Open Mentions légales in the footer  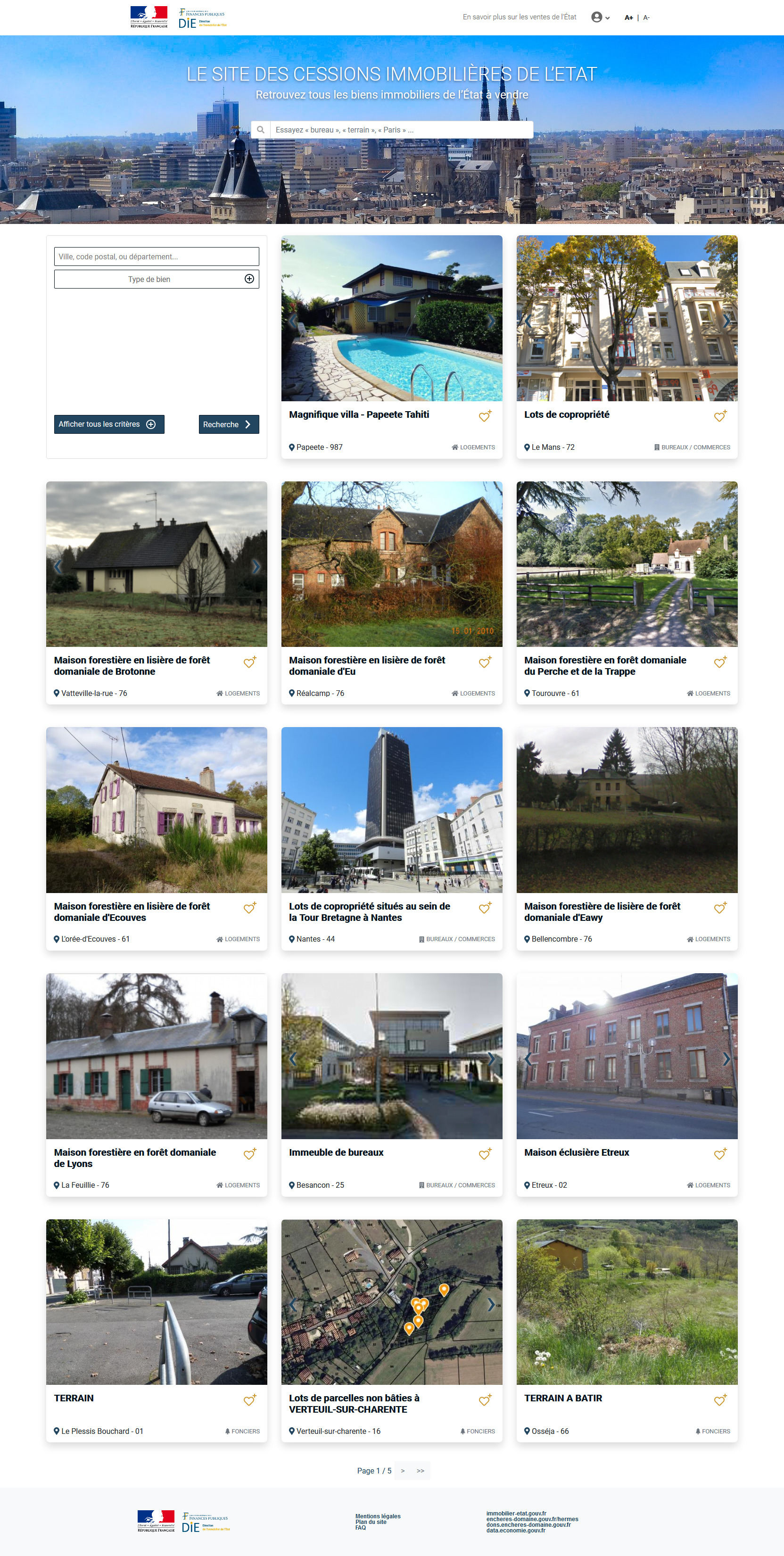tap(378, 1516)
